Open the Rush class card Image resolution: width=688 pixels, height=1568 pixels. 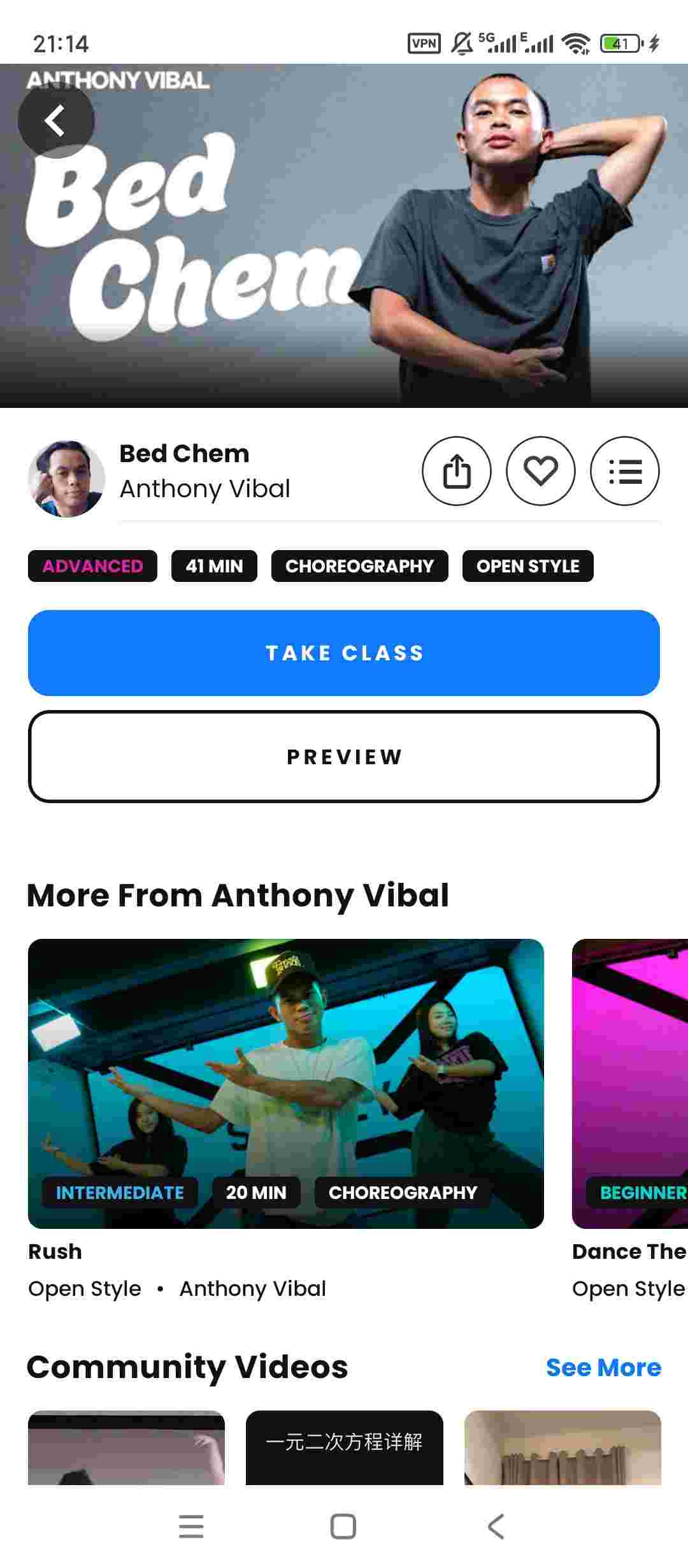click(x=285, y=1084)
